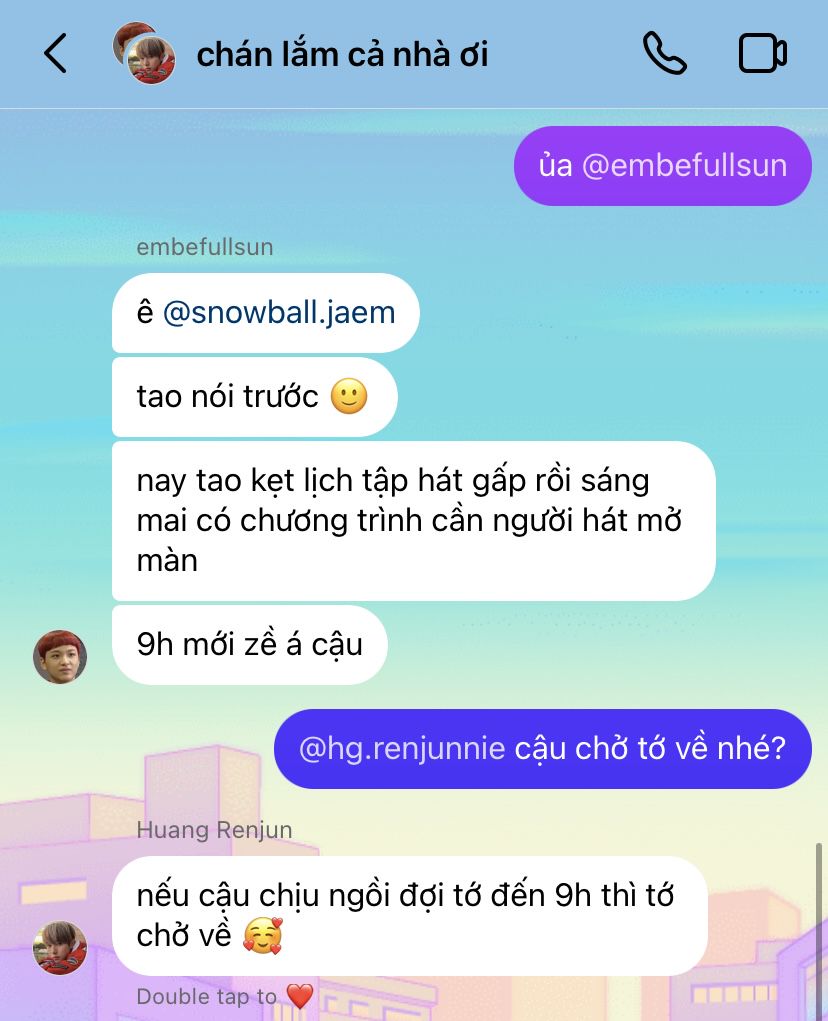Open the @snowball.jaem mention link

[x=279, y=313]
